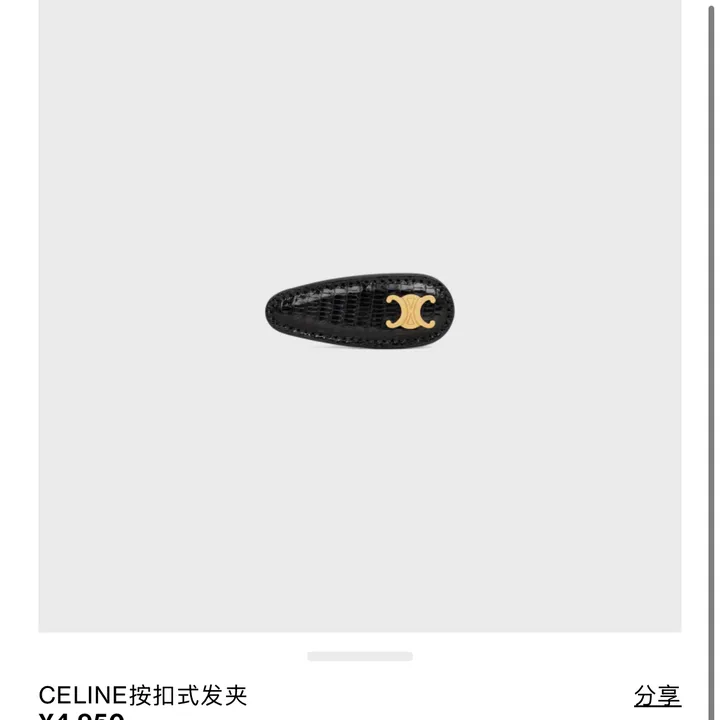Tap the underlined 分享 share link

[657, 695]
